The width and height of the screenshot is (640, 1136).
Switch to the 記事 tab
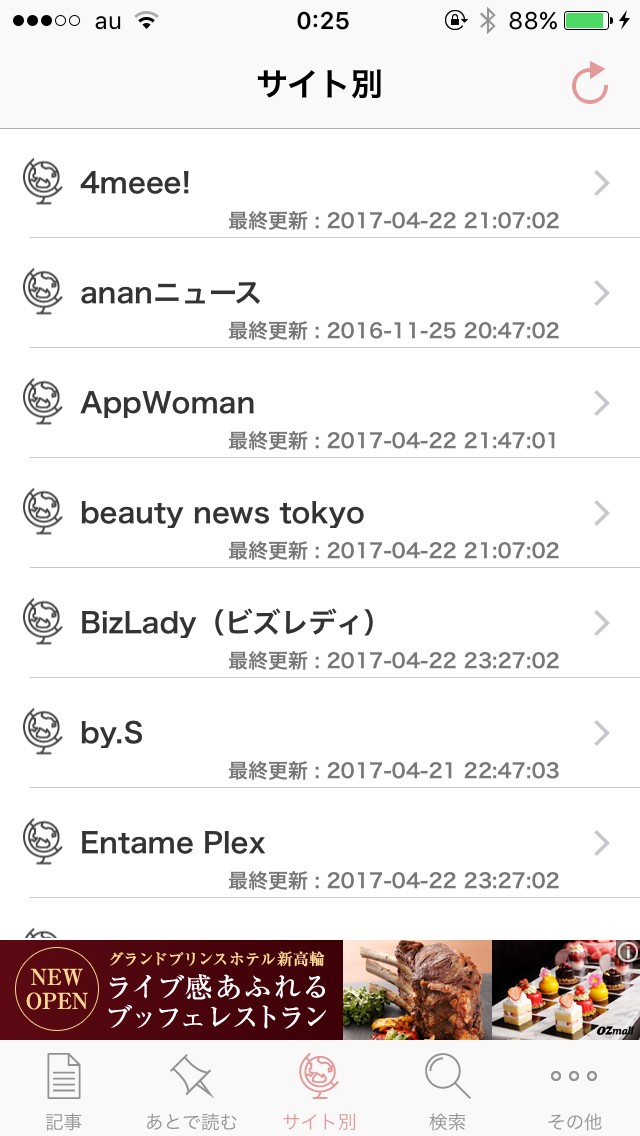64,1090
